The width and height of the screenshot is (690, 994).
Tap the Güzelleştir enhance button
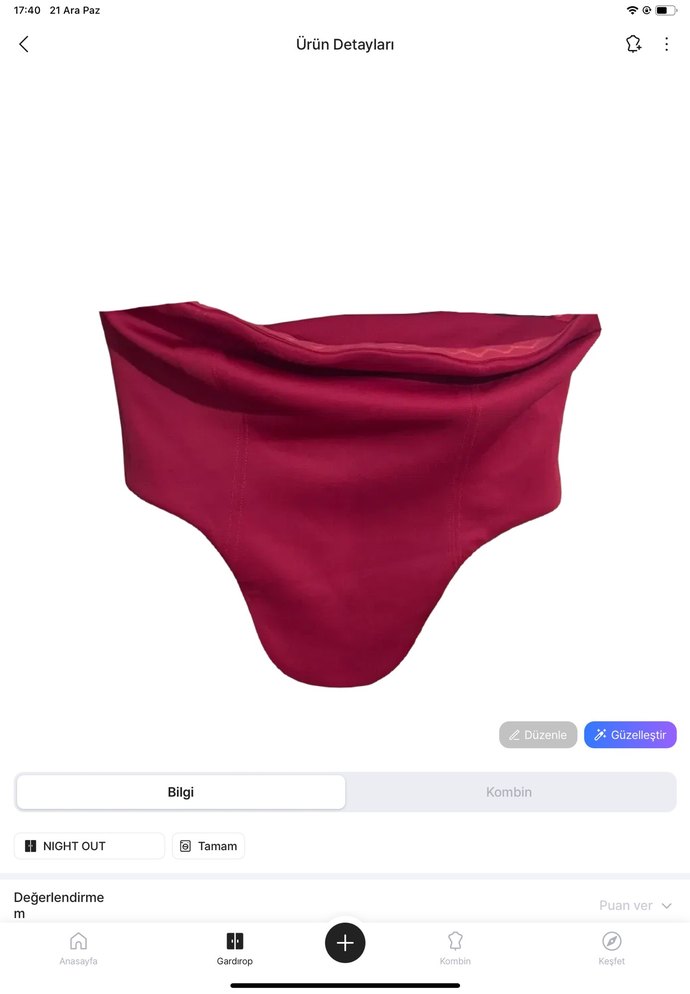[630, 735]
